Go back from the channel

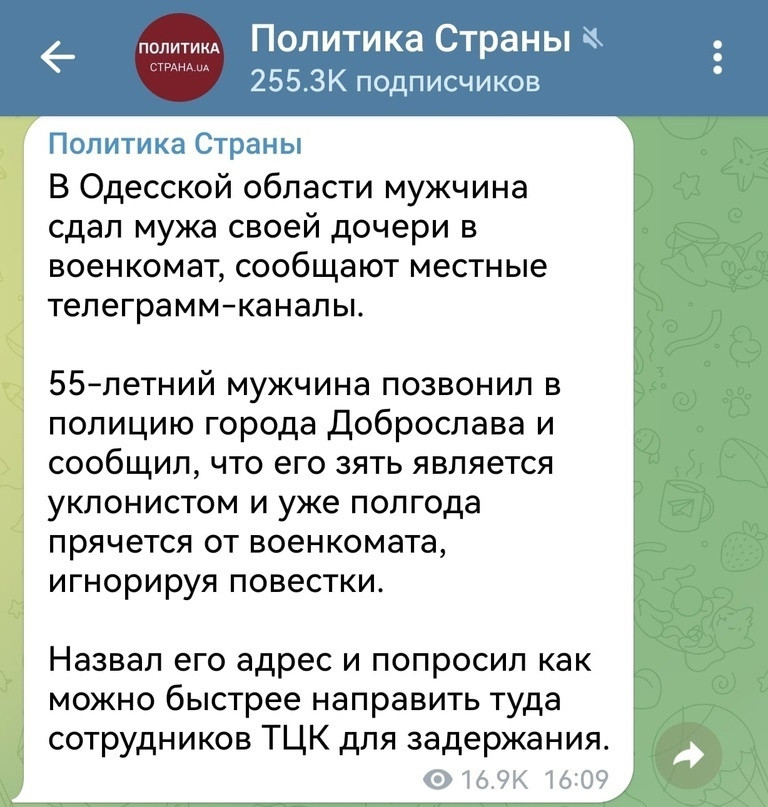click(x=57, y=59)
